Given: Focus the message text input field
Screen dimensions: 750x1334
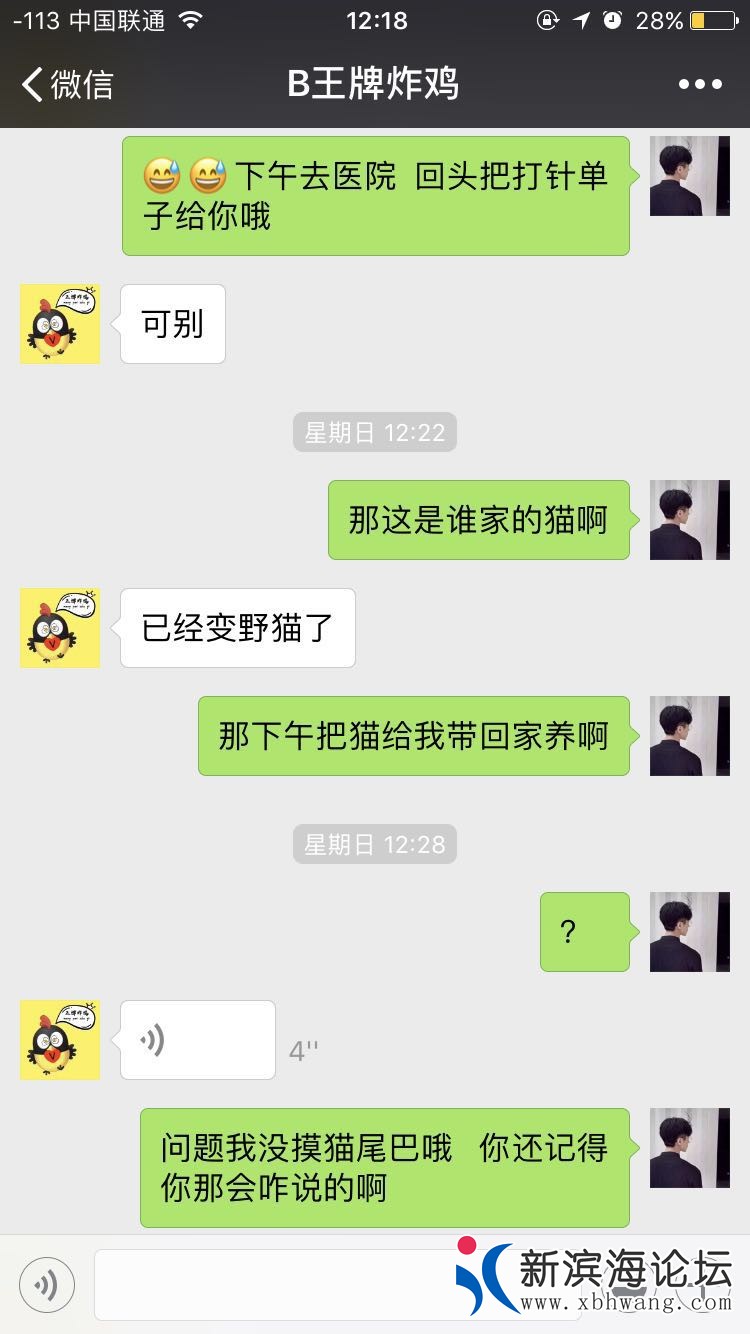Looking at the screenshot, I should click(270, 1284).
